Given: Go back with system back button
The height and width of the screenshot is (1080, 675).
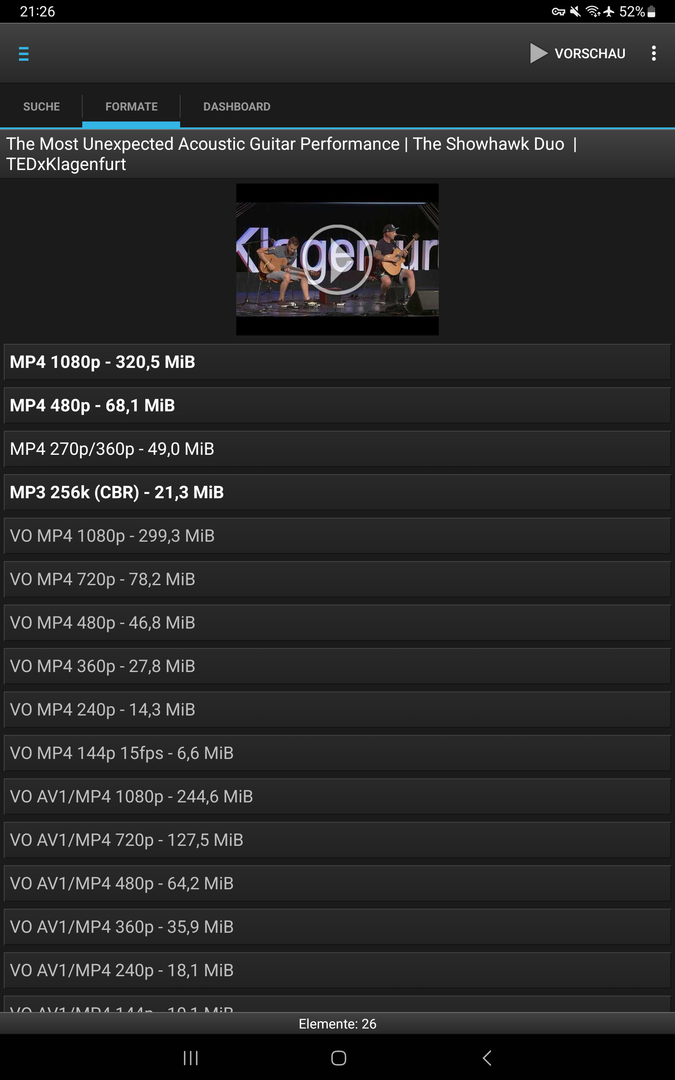Looking at the screenshot, I should point(487,1058).
